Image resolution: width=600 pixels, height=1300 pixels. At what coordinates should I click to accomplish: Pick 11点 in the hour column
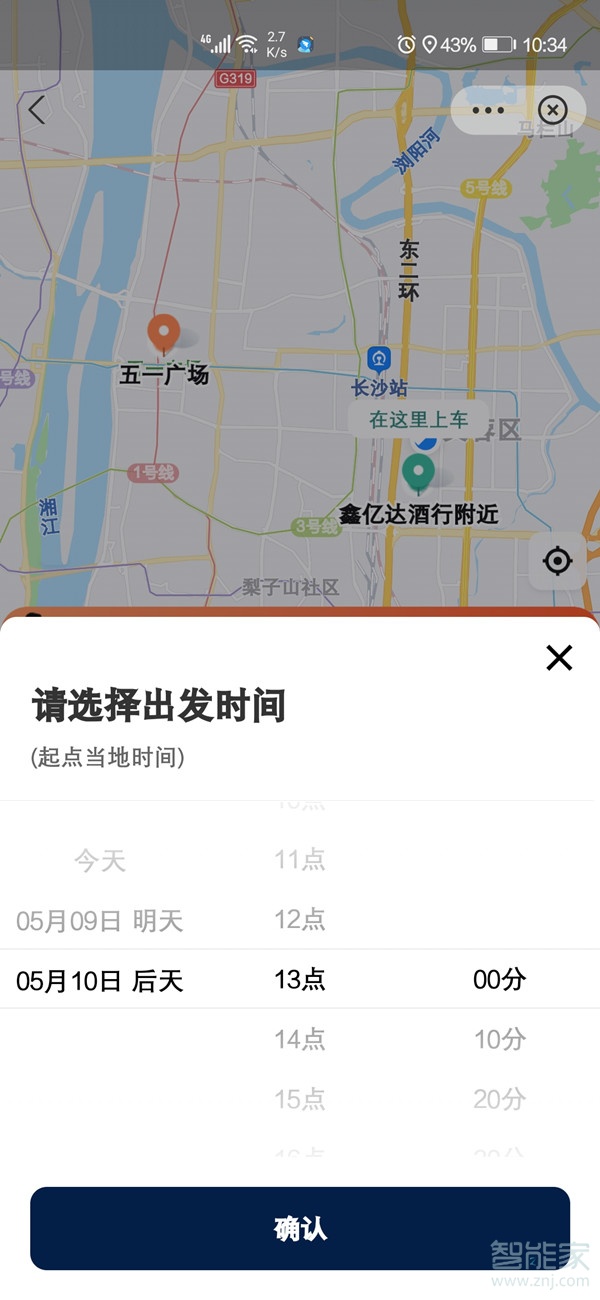coord(300,860)
